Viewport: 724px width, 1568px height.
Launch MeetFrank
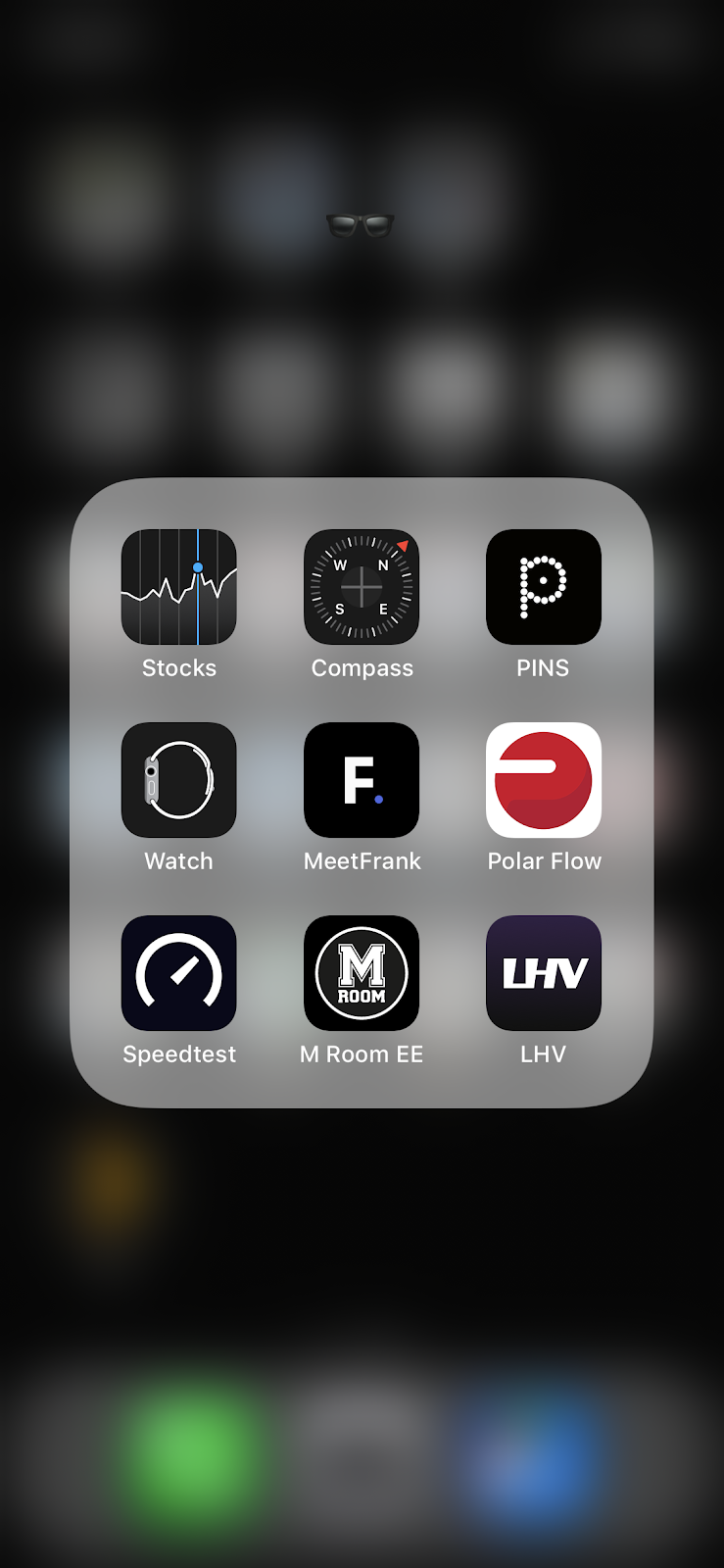[x=362, y=780]
